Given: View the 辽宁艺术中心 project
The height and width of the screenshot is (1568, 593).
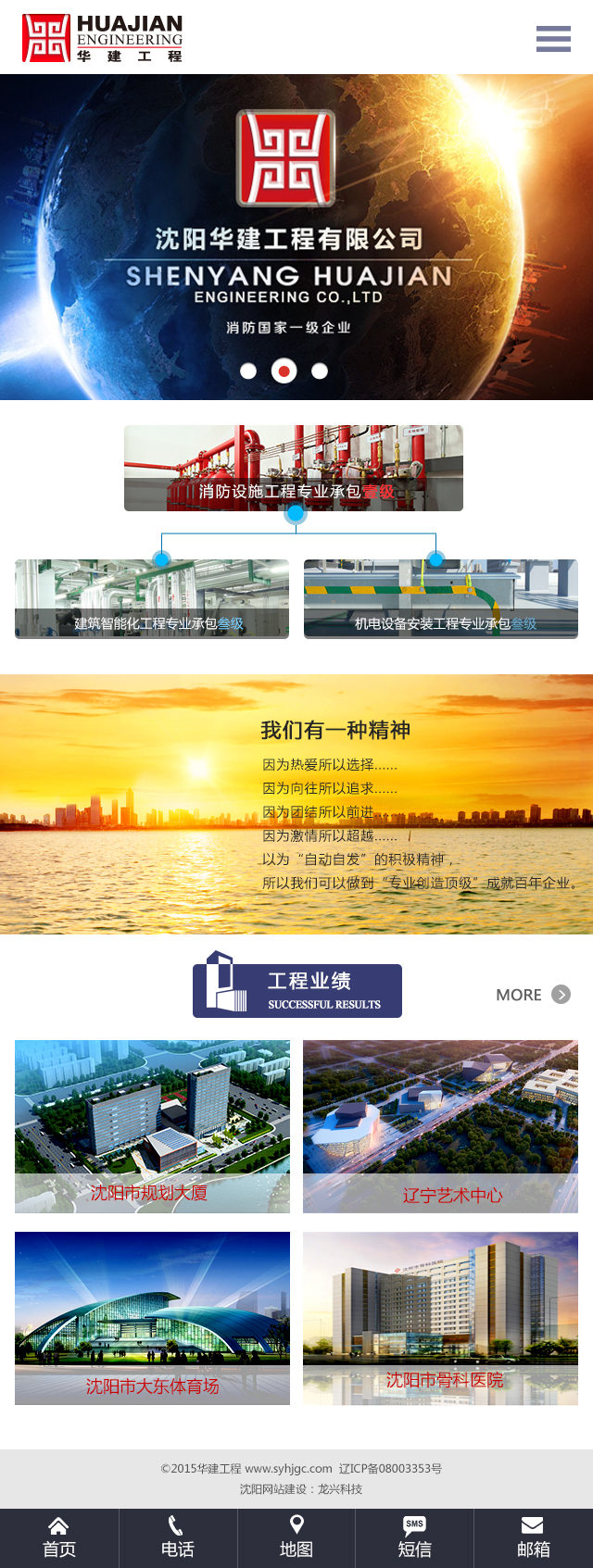Looking at the screenshot, I should point(441,1126).
